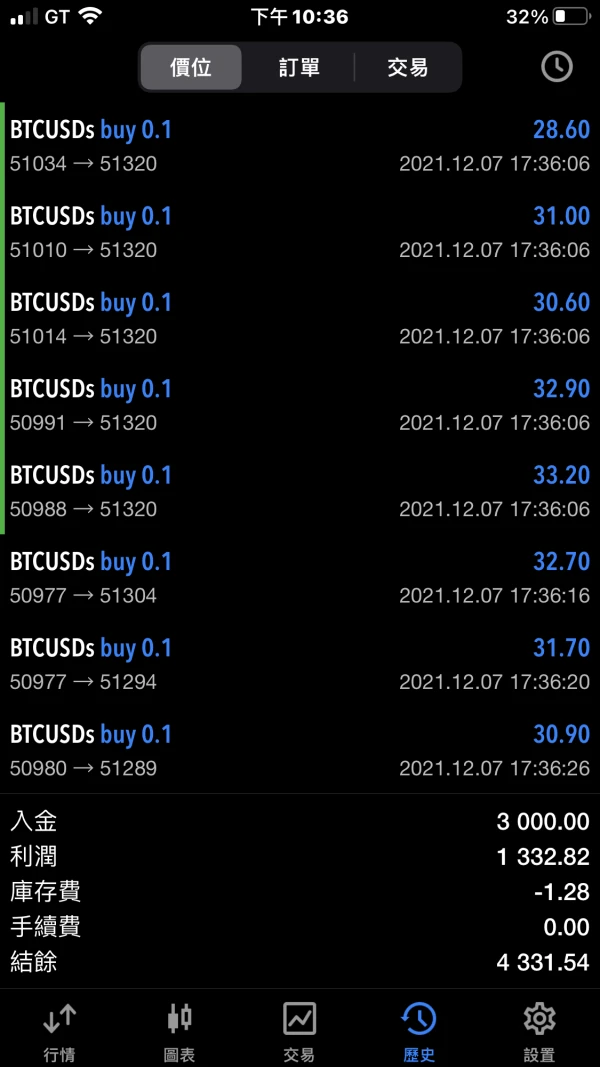Open the 設置 tab
The image size is (600, 1067).
[x=539, y=1031]
